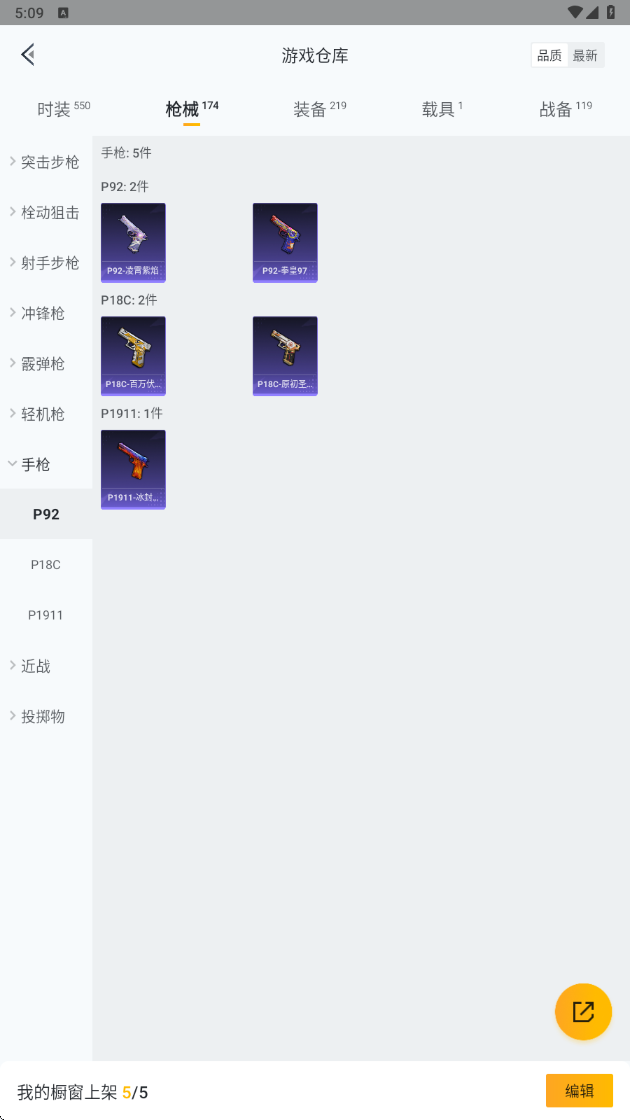Open the P18C-百万伏 skin tile
The image size is (630, 1120).
pyautogui.click(x=133, y=356)
